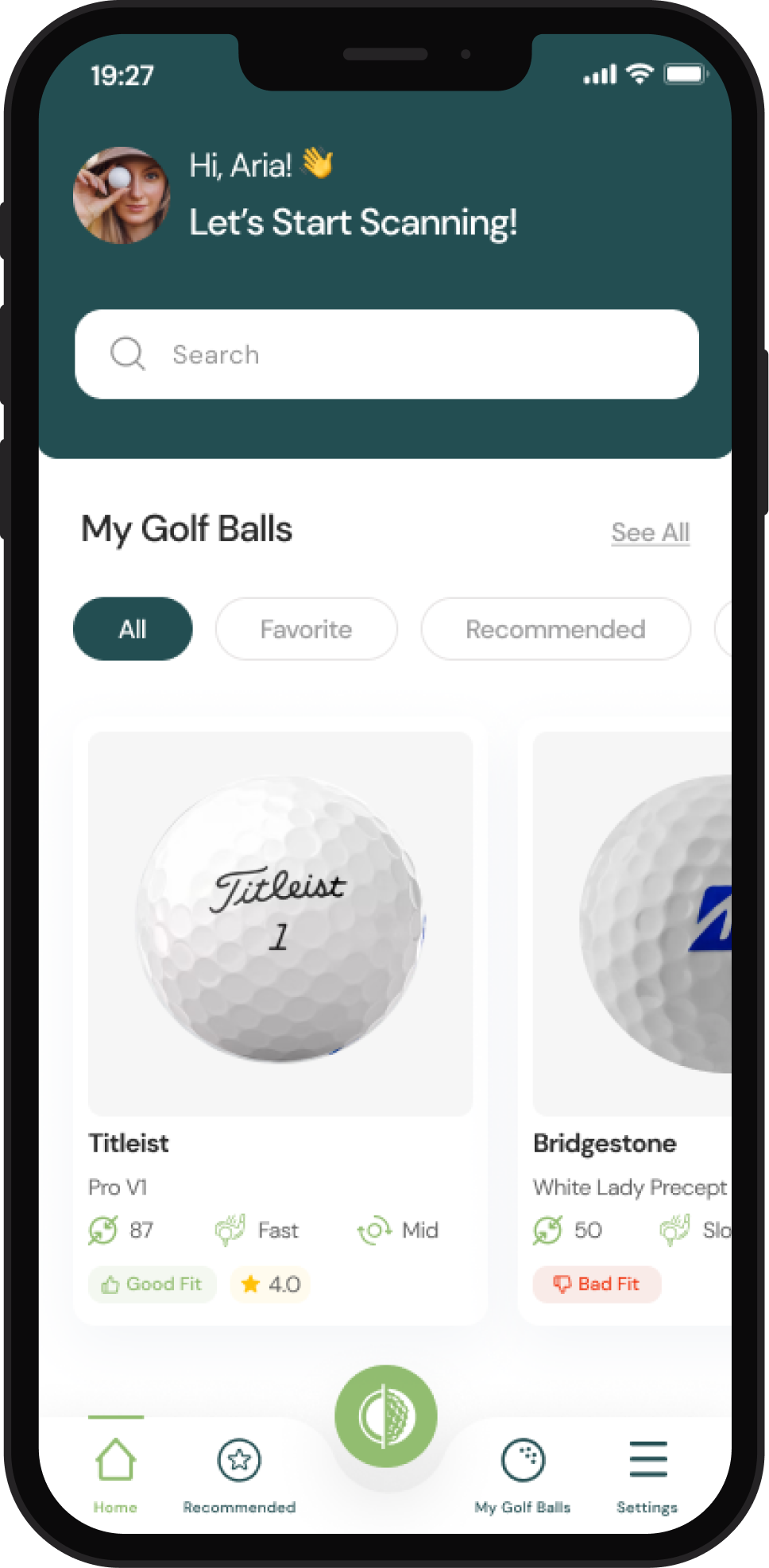Tap the Search field

(x=387, y=354)
